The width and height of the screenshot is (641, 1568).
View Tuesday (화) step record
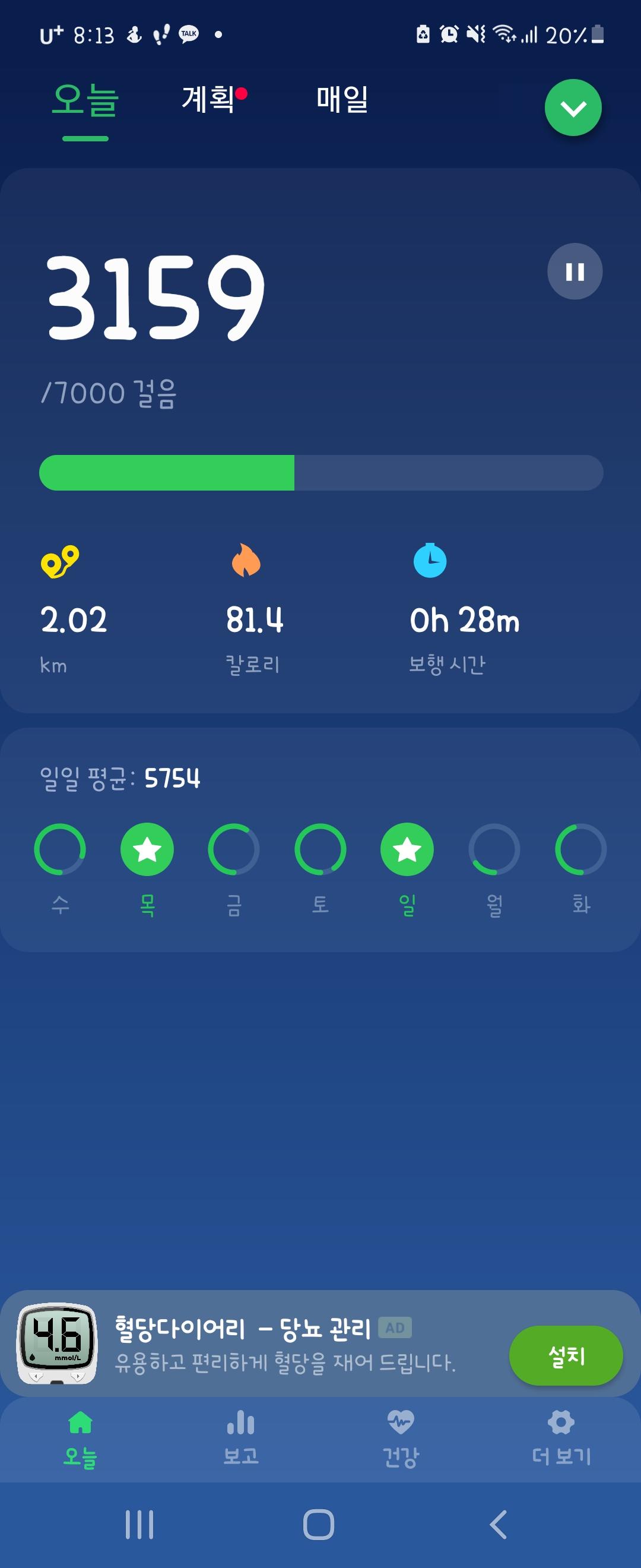click(581, 850)
